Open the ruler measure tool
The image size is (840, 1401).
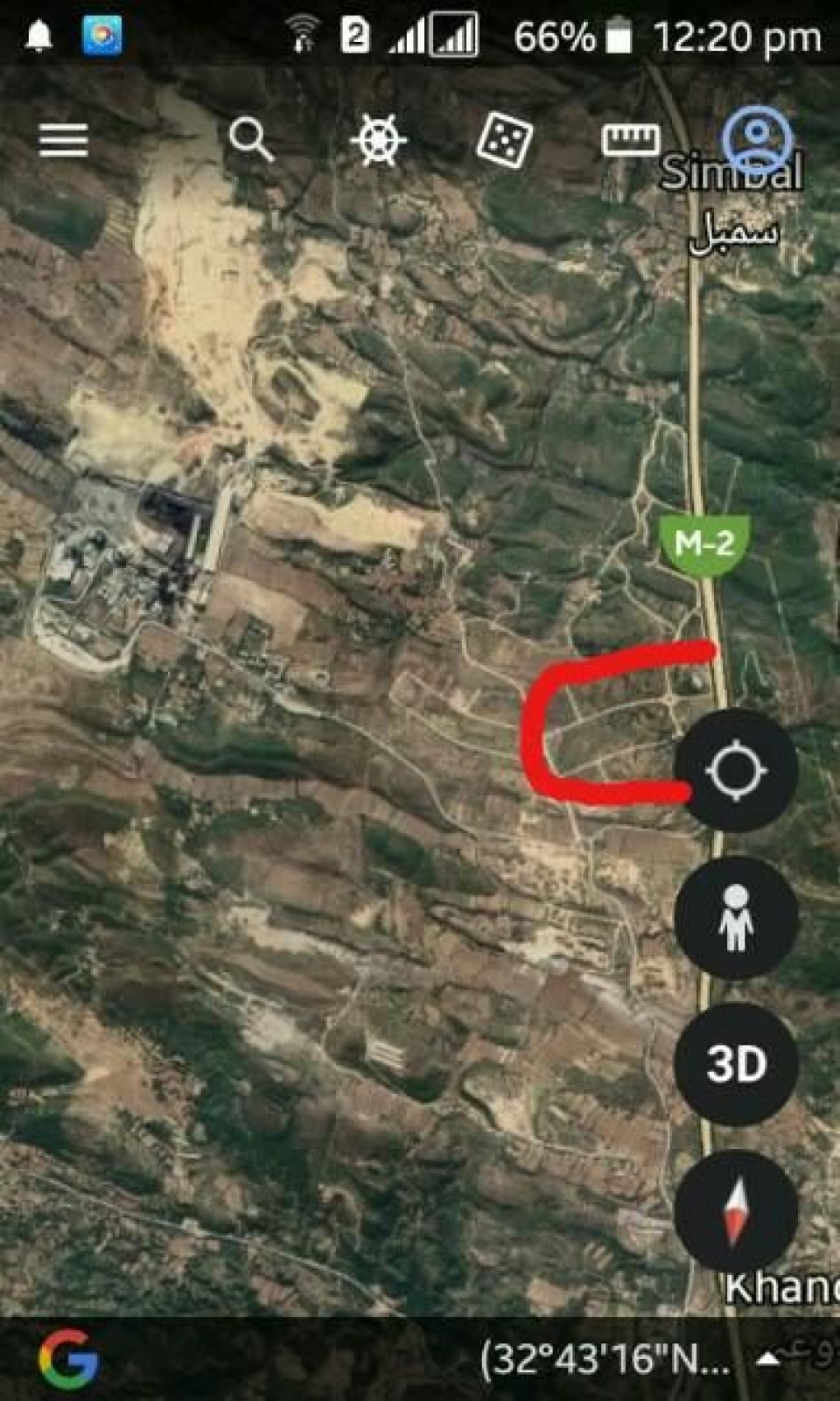pos(631,139)
